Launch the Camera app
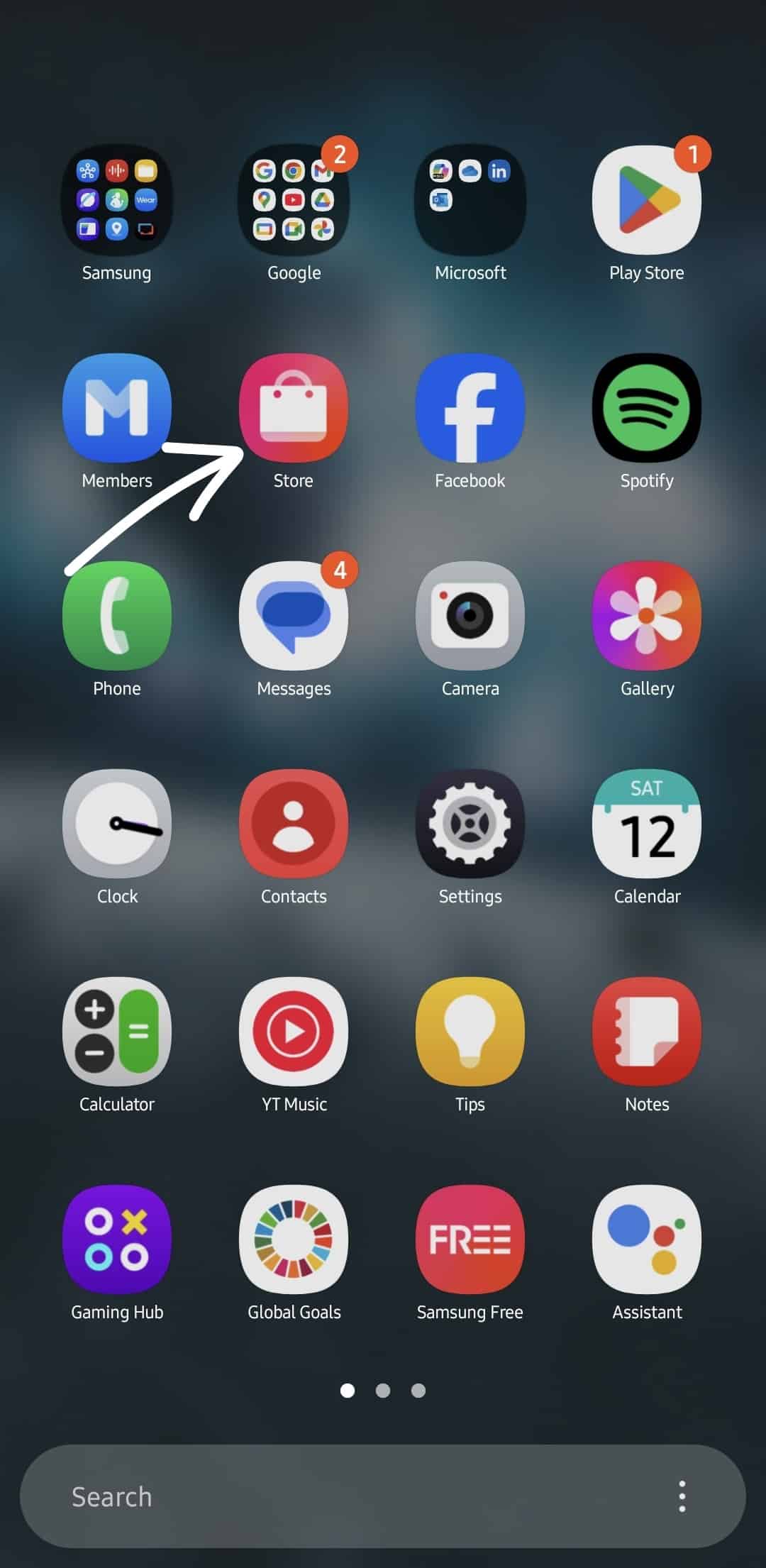The height and width of the screenshot is (1568, 766). pyautogui.click(x=470, y=616)
